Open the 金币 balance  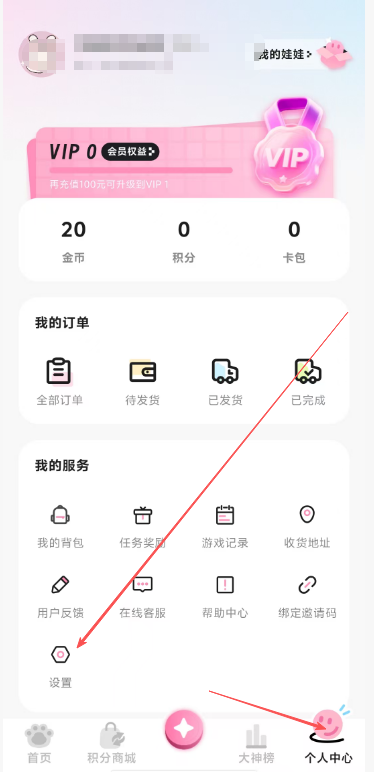click(73, 241)
